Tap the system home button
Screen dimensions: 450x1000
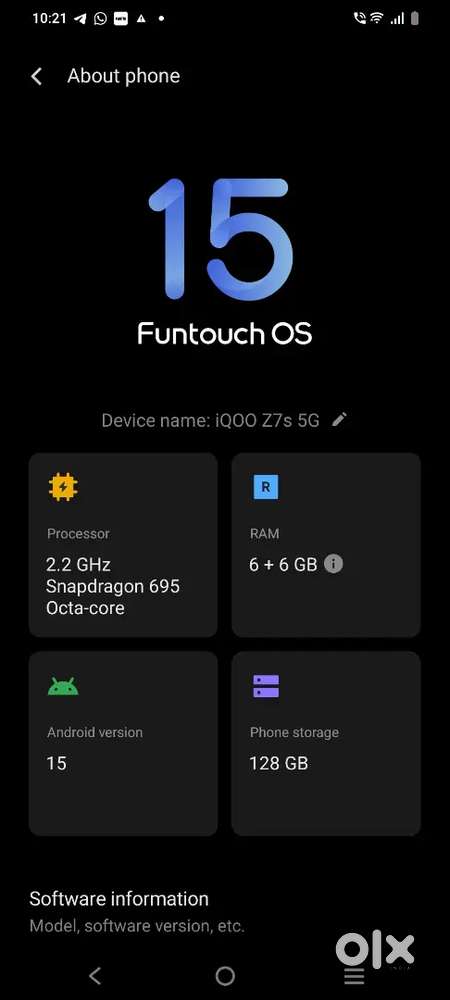pos(225,975)
